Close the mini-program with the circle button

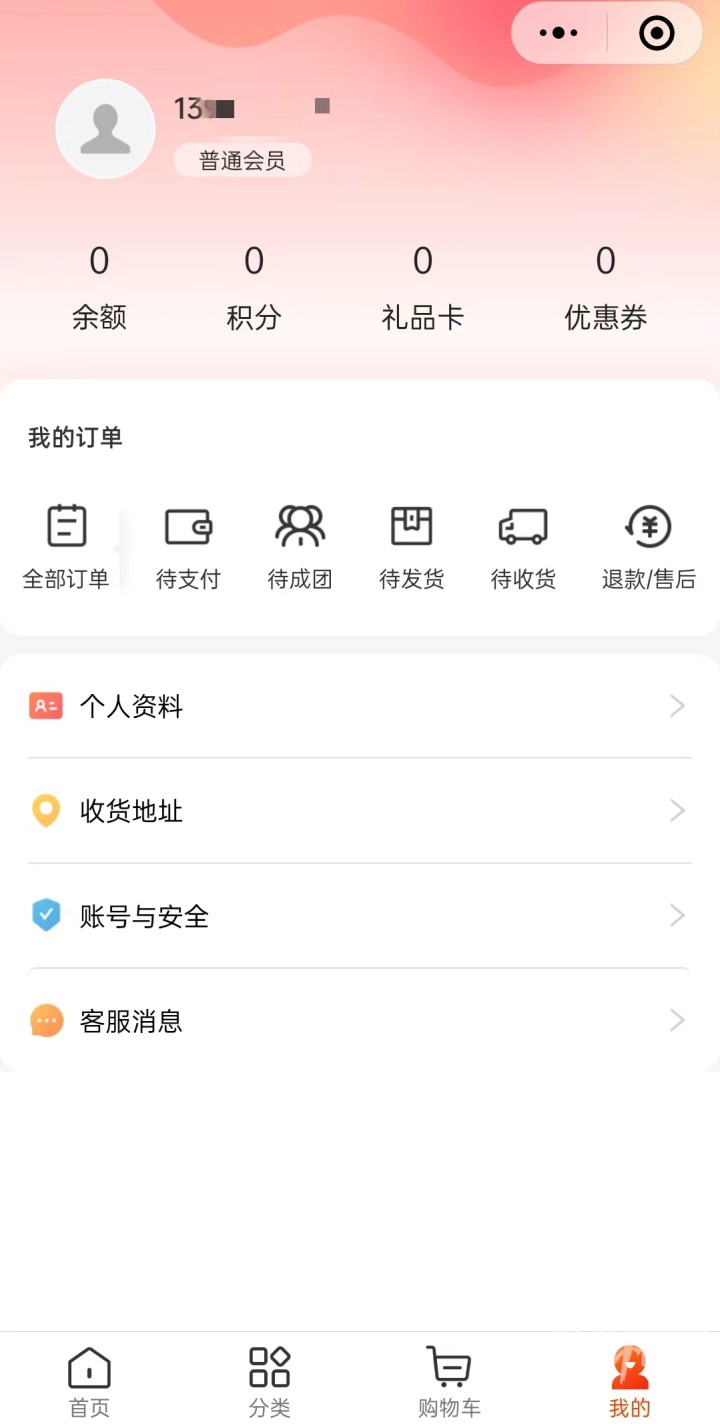[x=656, y=33]
